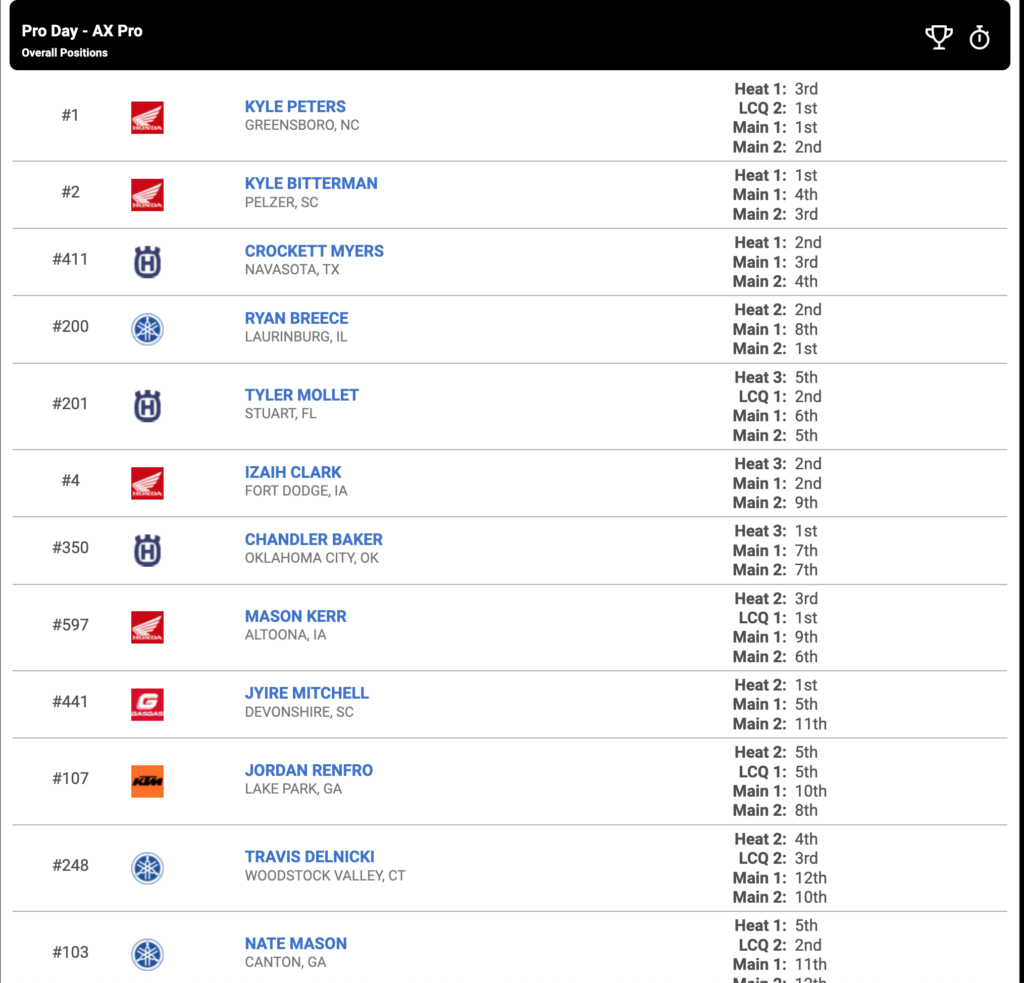
Task: Select the Crockett Myers link
Action: (314, 251)
